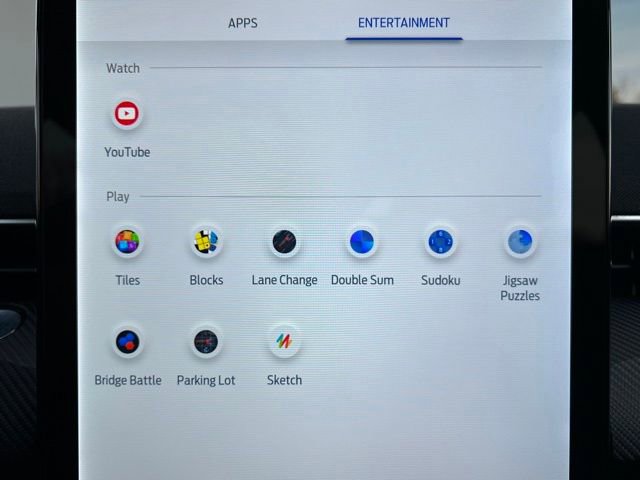Open the Sketch app
Image resolution: width=640 pixels, height=480 pixels.
(284, 342)
